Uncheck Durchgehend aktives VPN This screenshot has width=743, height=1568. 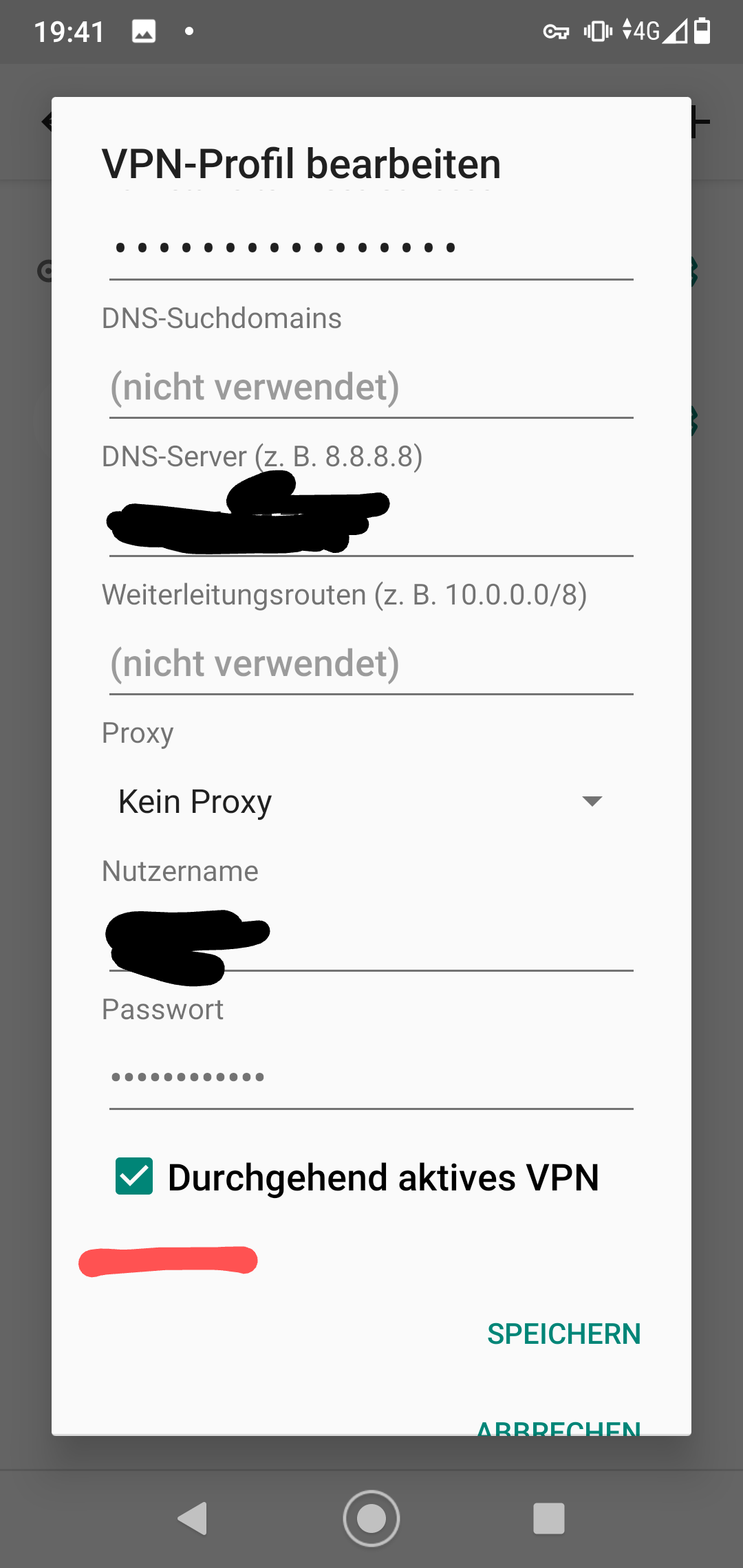(134, 1177)
